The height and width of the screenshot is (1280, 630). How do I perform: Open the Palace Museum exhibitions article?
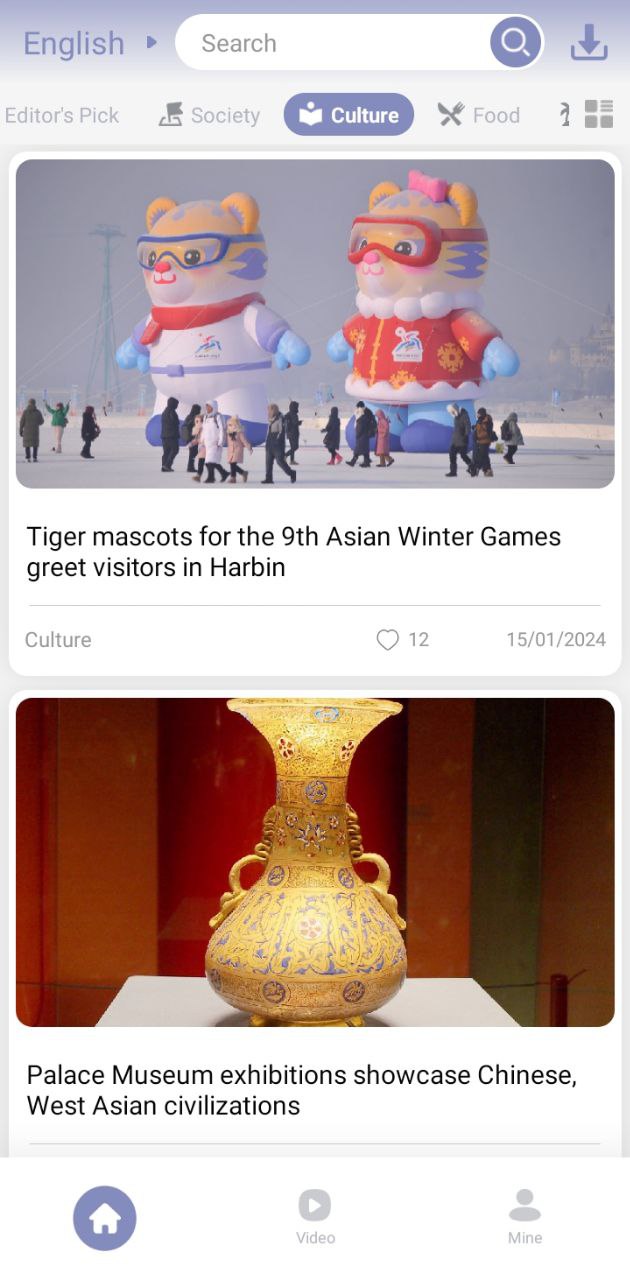click(x=302, y=1090)
